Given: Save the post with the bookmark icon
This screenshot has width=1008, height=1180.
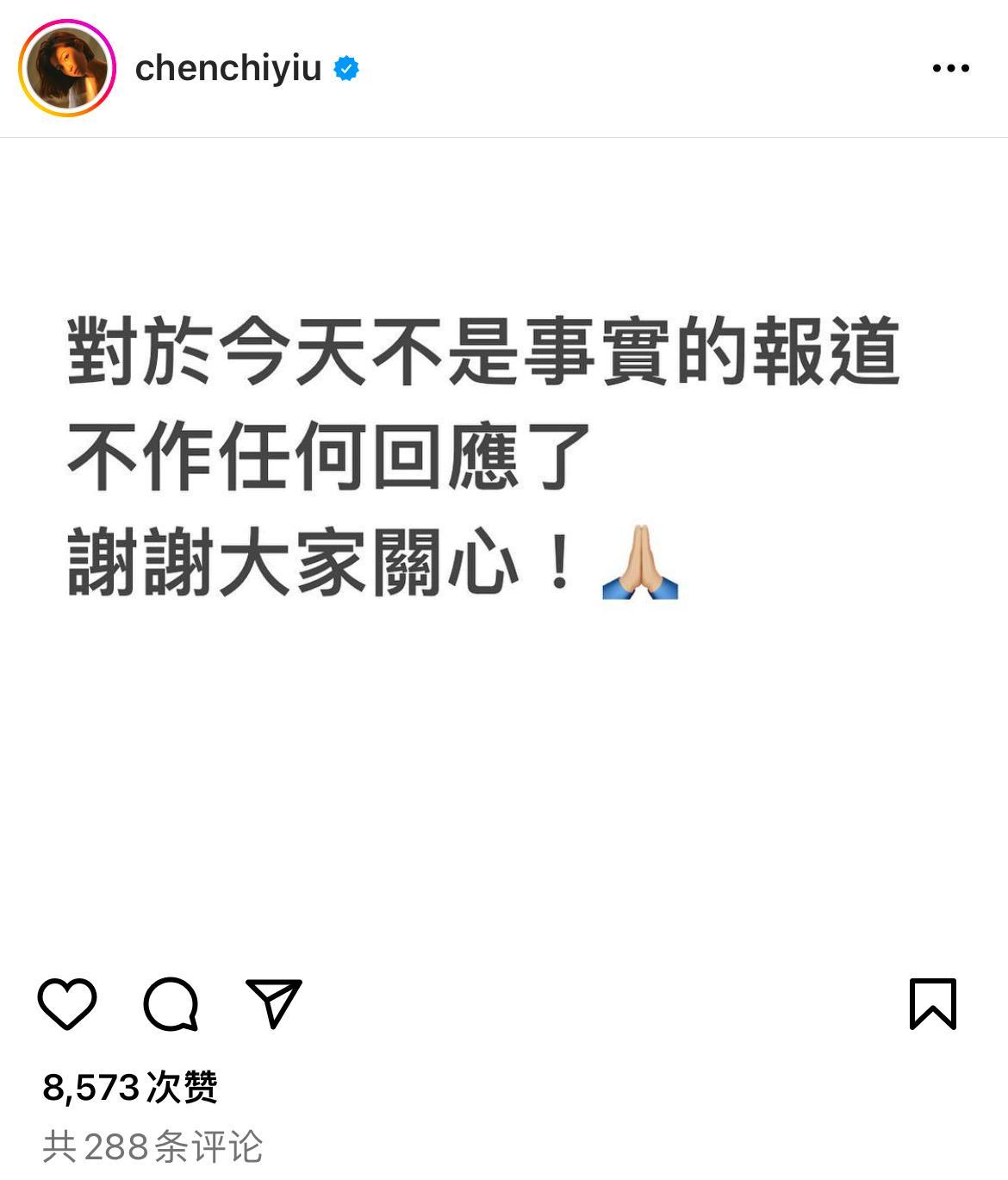Looking at the screenshot, I should [933, 1004].
